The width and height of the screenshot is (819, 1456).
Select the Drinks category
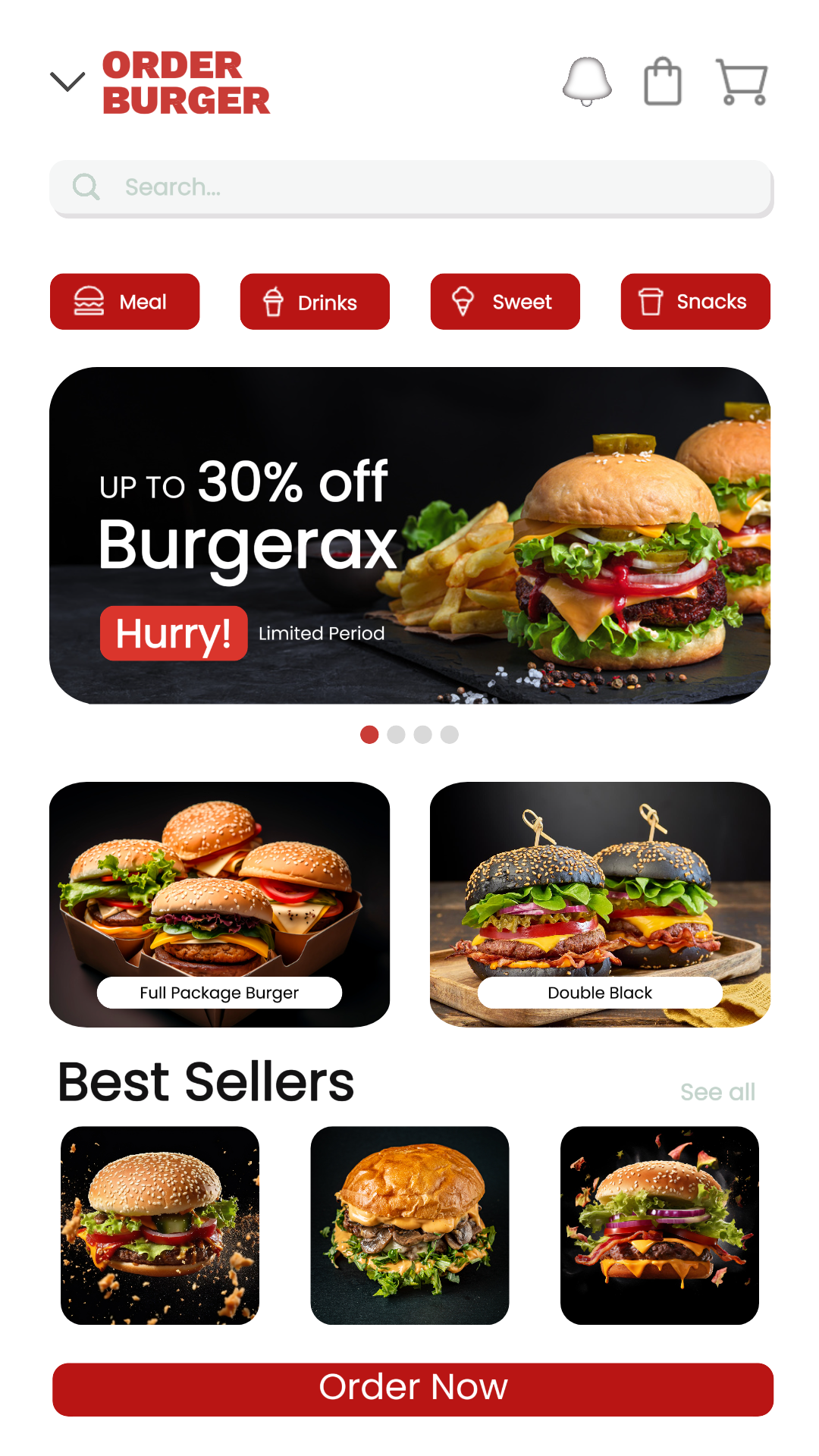coord(315,302)
